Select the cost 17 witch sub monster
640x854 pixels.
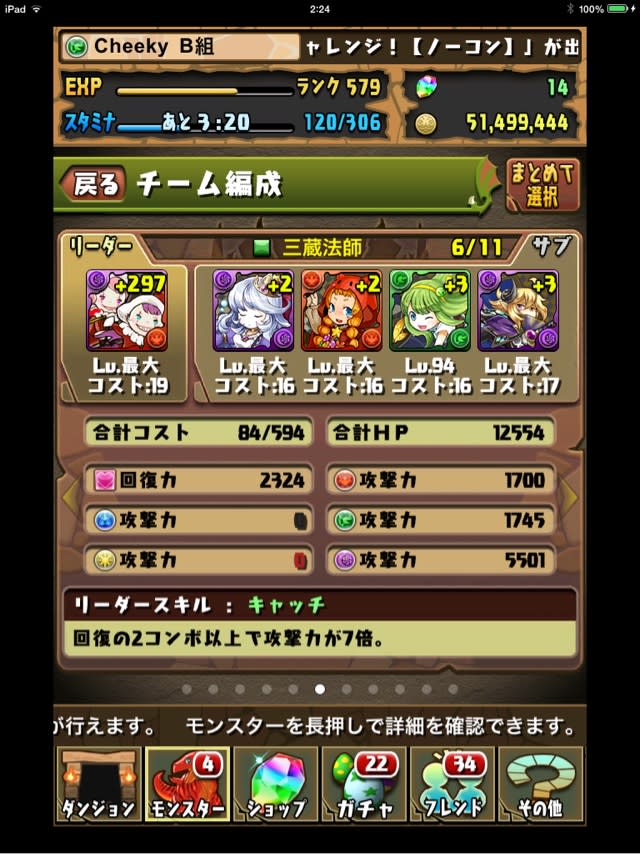point(516,310)
